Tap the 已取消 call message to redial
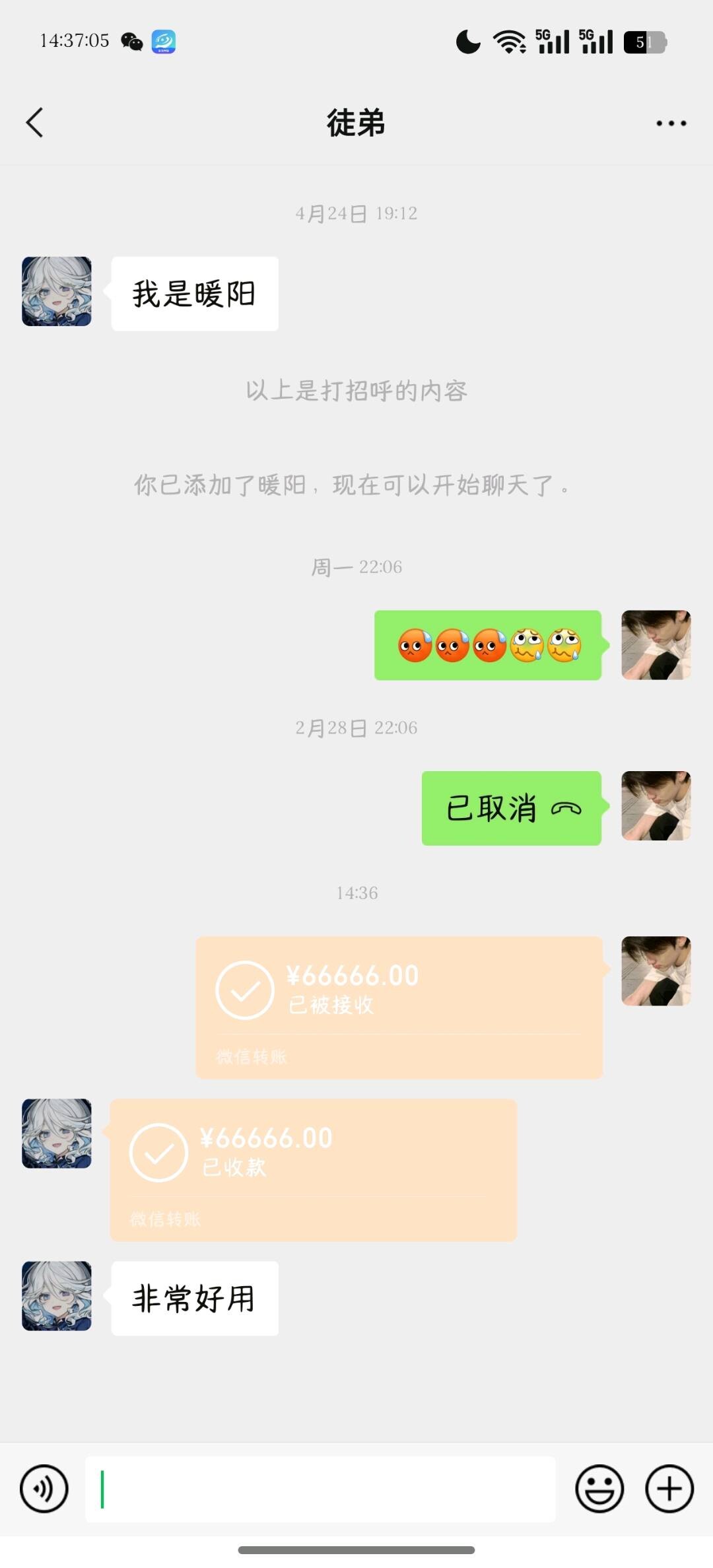The image size is (713, 1568). [512, 808]
